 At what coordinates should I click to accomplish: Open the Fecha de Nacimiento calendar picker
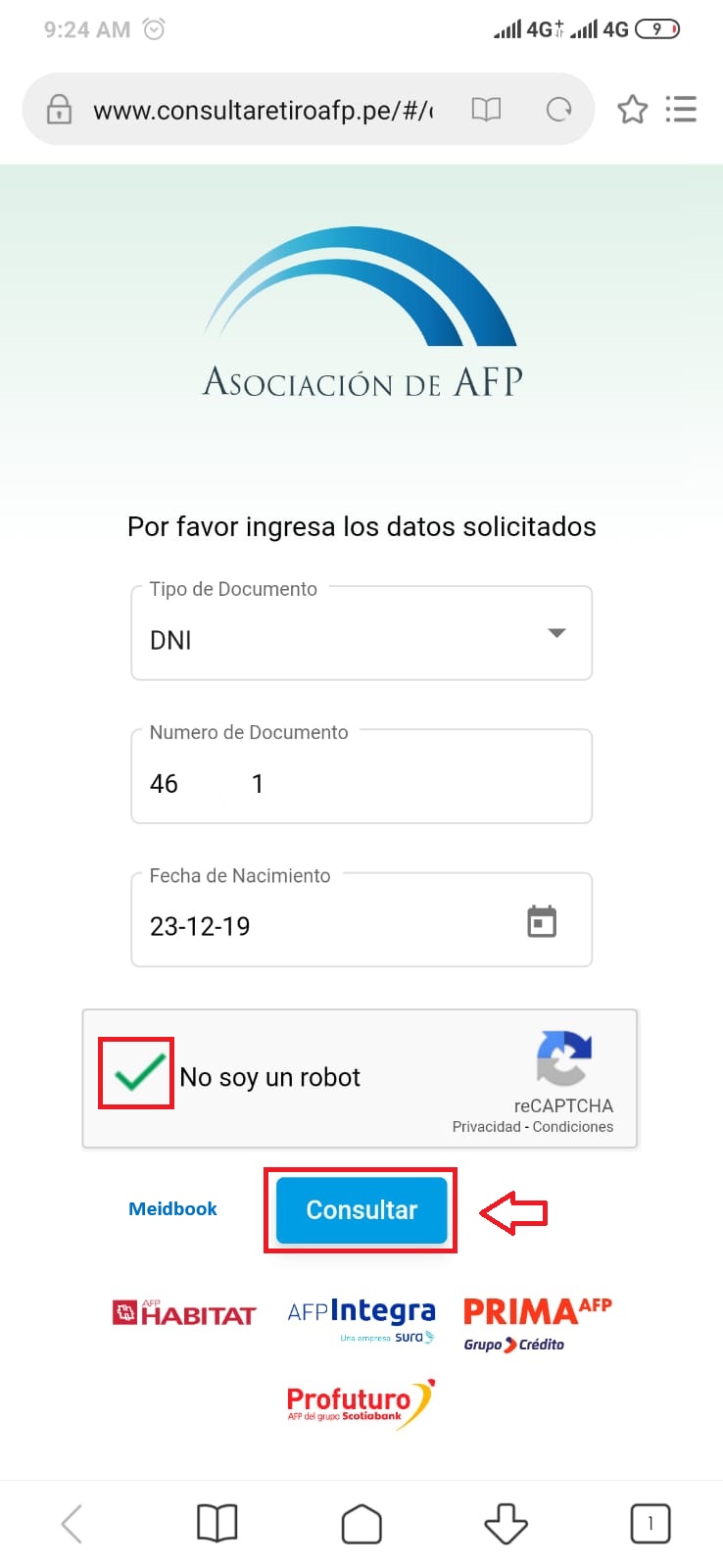coord(542,922)
